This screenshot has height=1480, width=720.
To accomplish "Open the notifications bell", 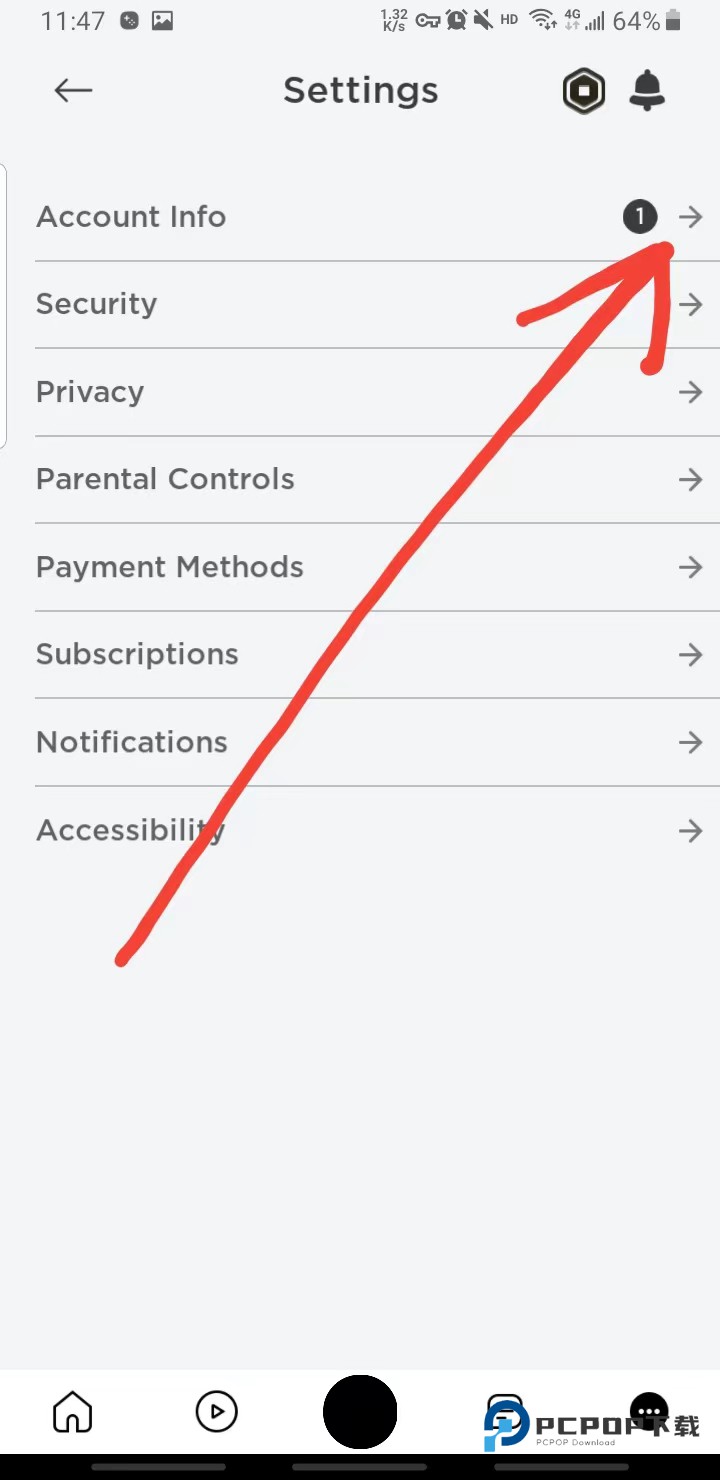I will 647,91.
